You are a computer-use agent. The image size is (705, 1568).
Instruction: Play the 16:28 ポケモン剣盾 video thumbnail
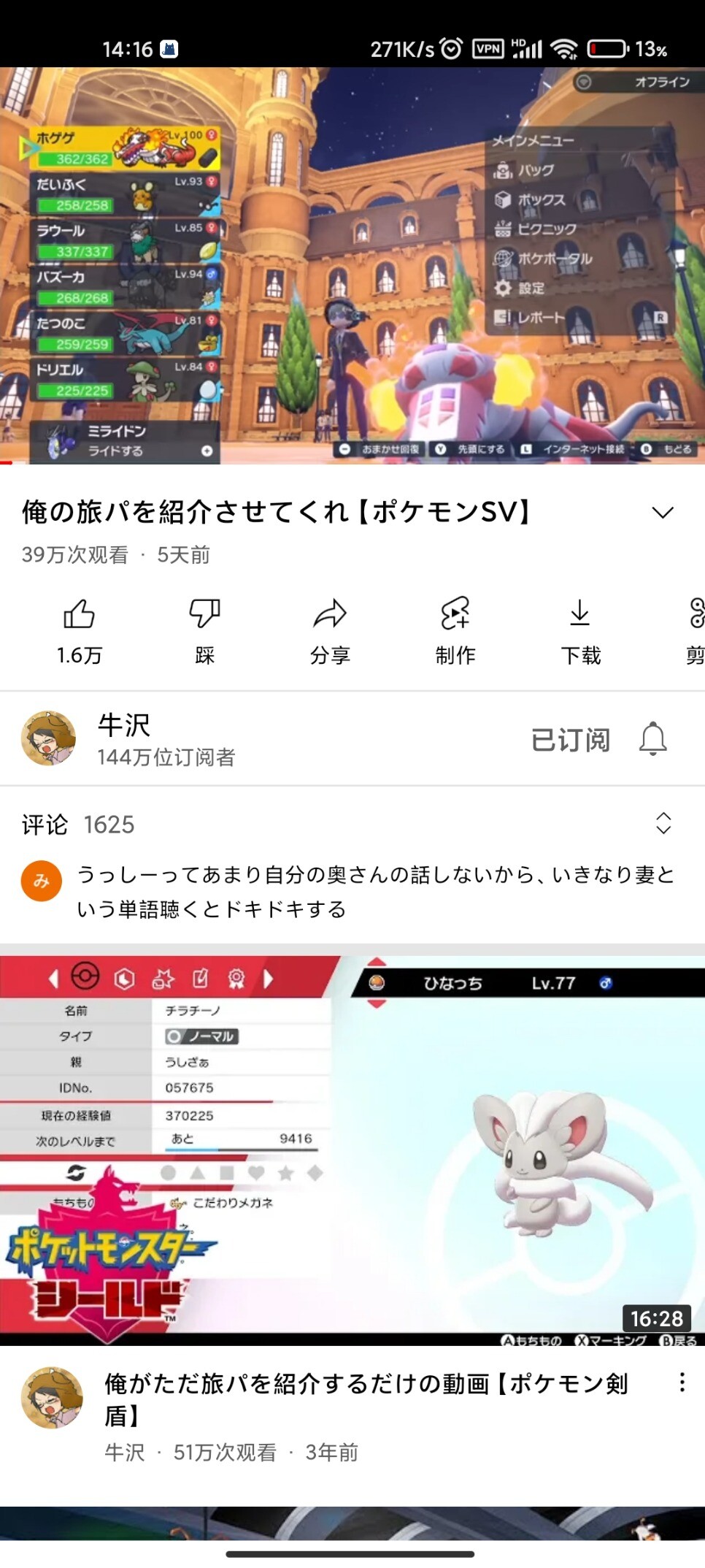[352, 1150]
